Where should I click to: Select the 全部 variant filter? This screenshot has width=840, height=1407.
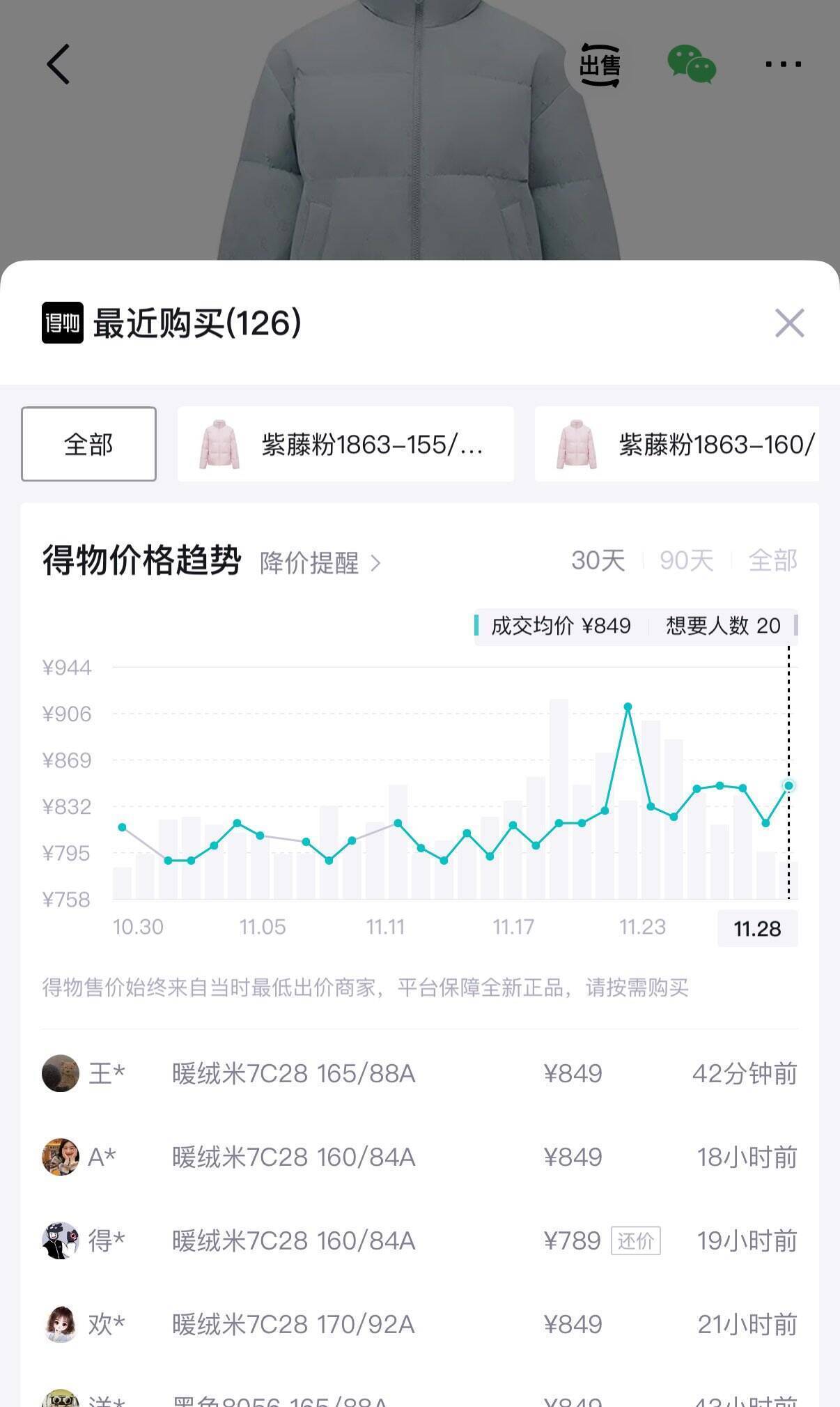coord(88,445)
